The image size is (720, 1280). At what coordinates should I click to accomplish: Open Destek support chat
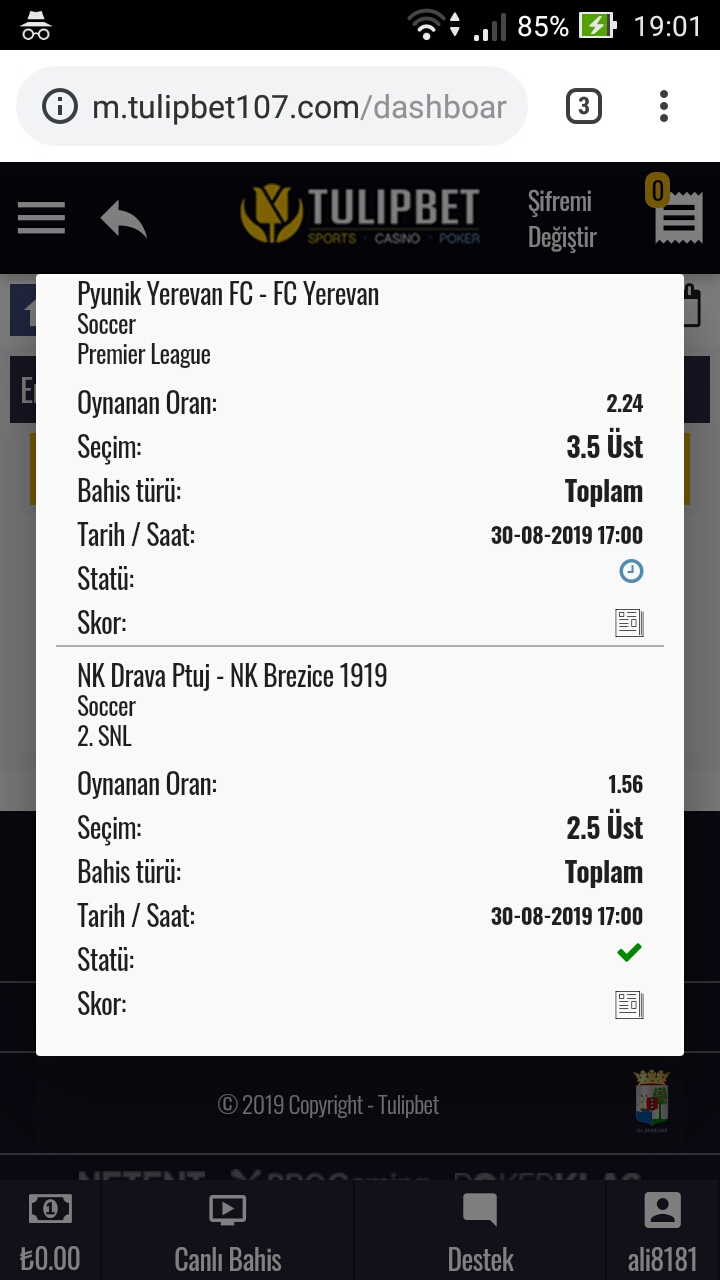480,1232
